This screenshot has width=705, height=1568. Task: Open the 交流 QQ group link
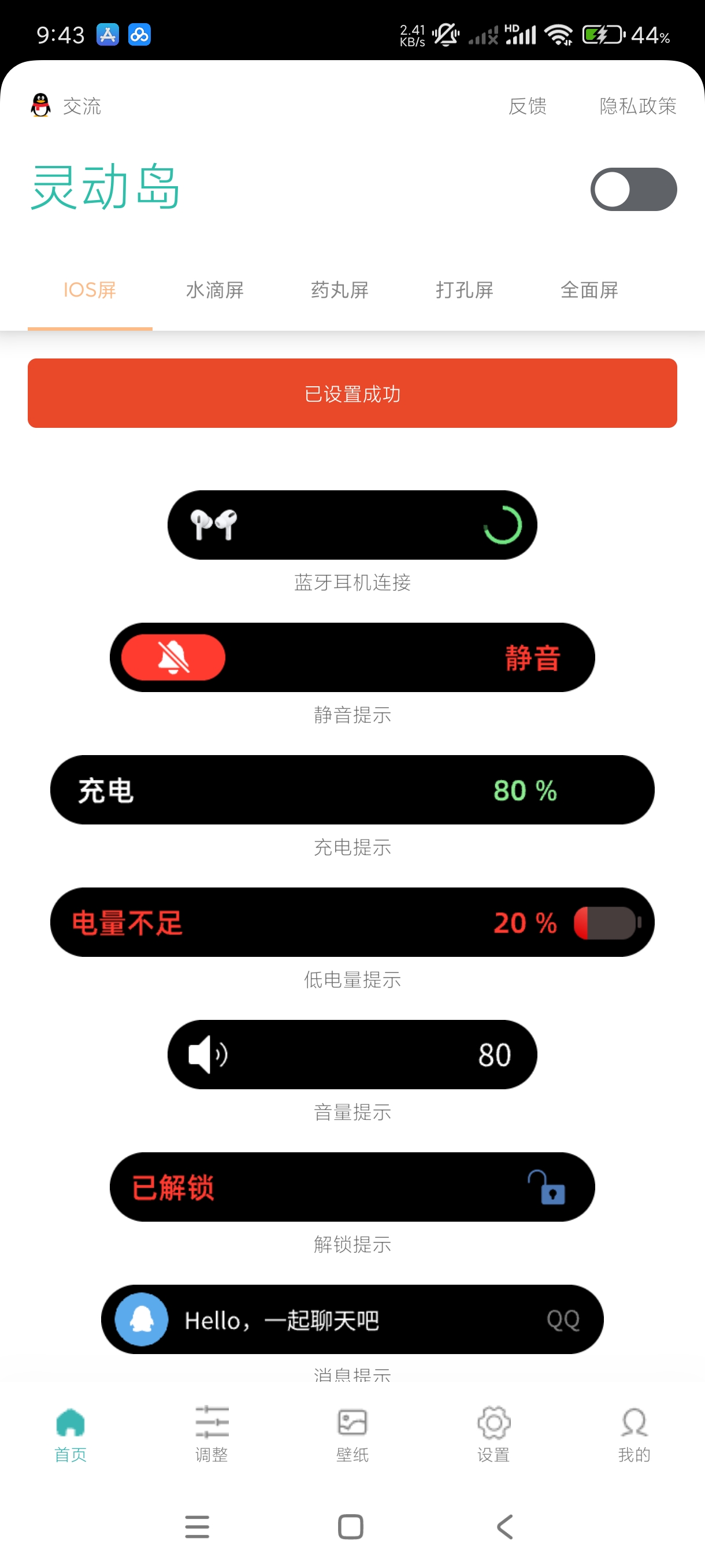tap(67, 106)
